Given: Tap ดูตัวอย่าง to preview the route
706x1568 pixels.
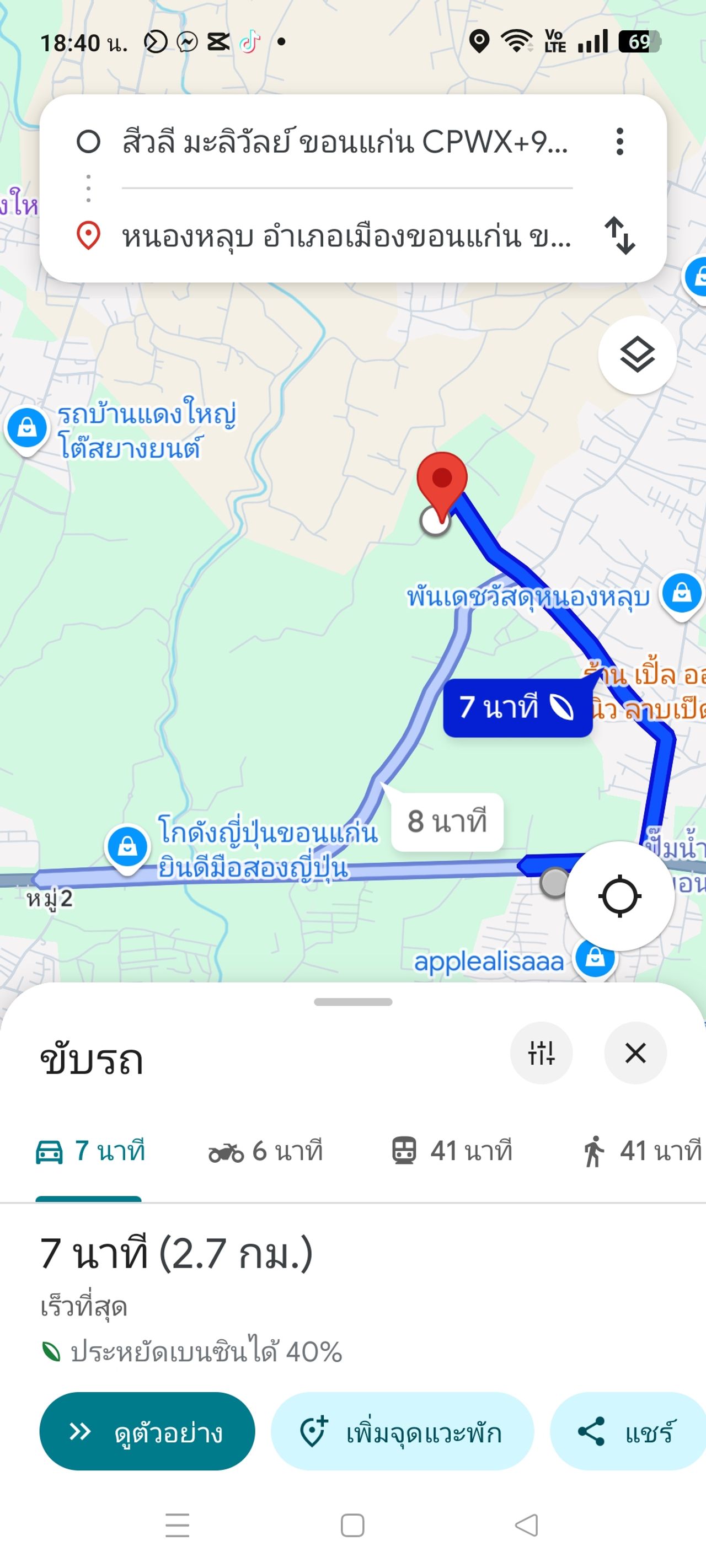Looking at the screenshot, I should [147, 1432].
